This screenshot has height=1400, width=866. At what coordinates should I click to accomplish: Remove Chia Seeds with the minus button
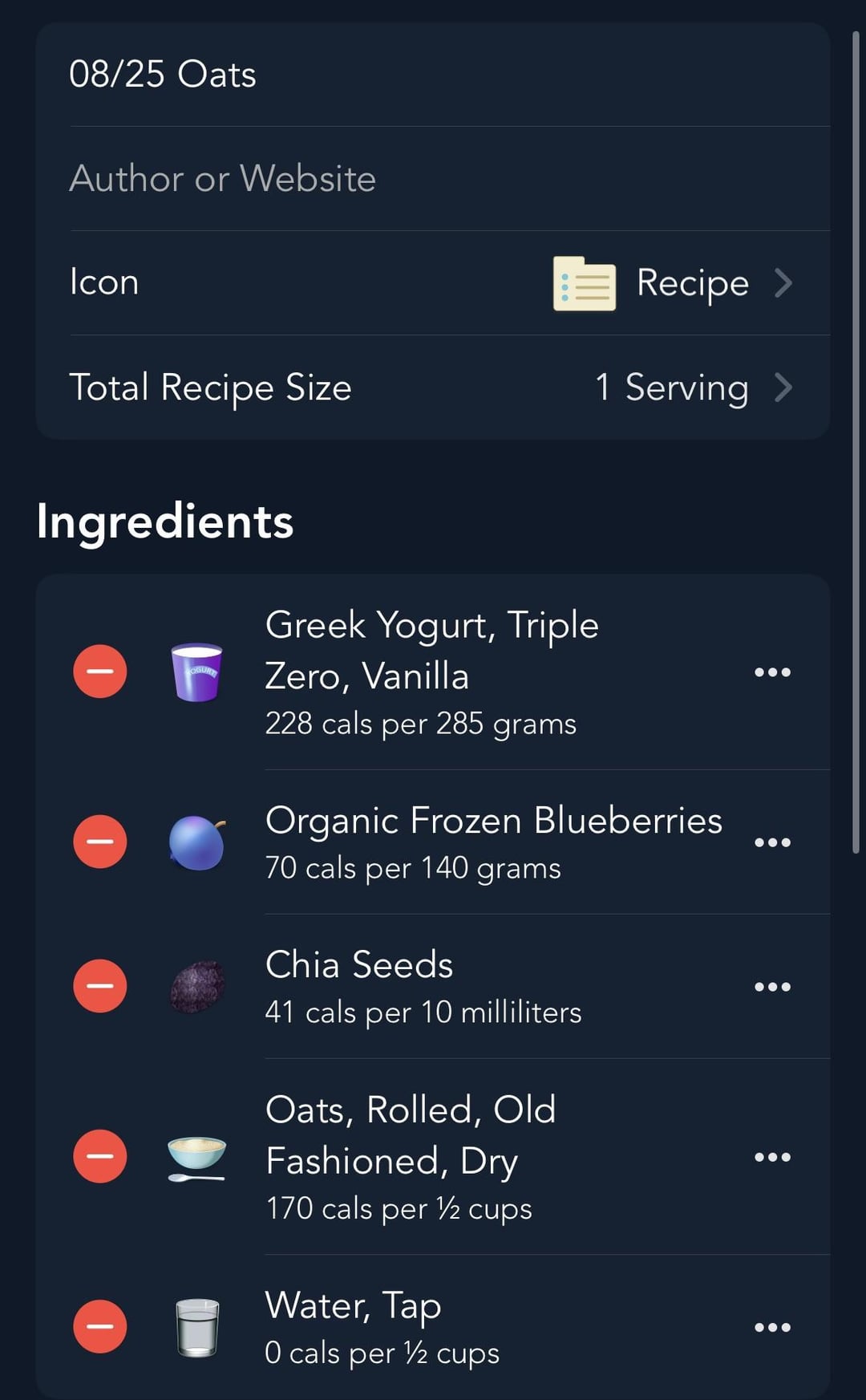tap(100, 986)
